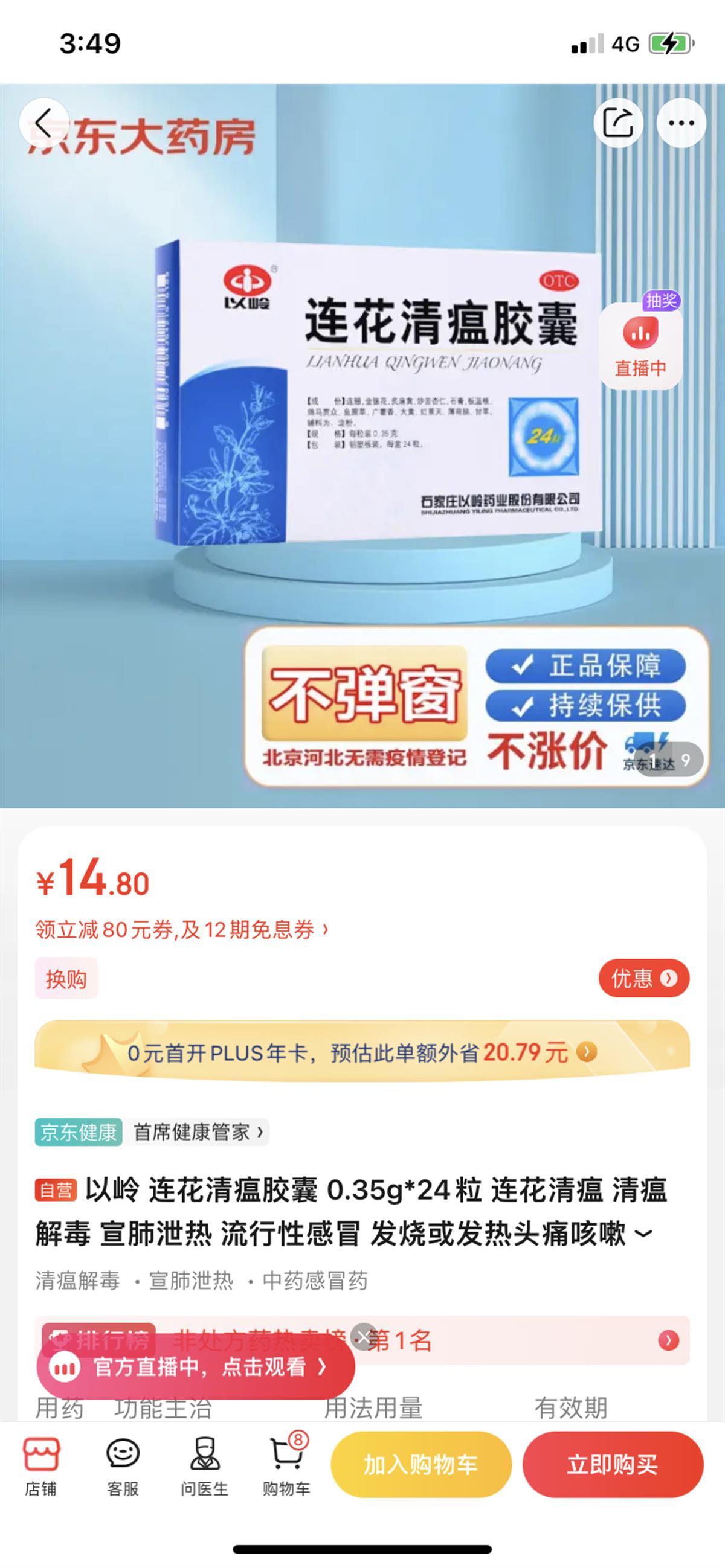Contact 客服 customer service

[123, 1465]
